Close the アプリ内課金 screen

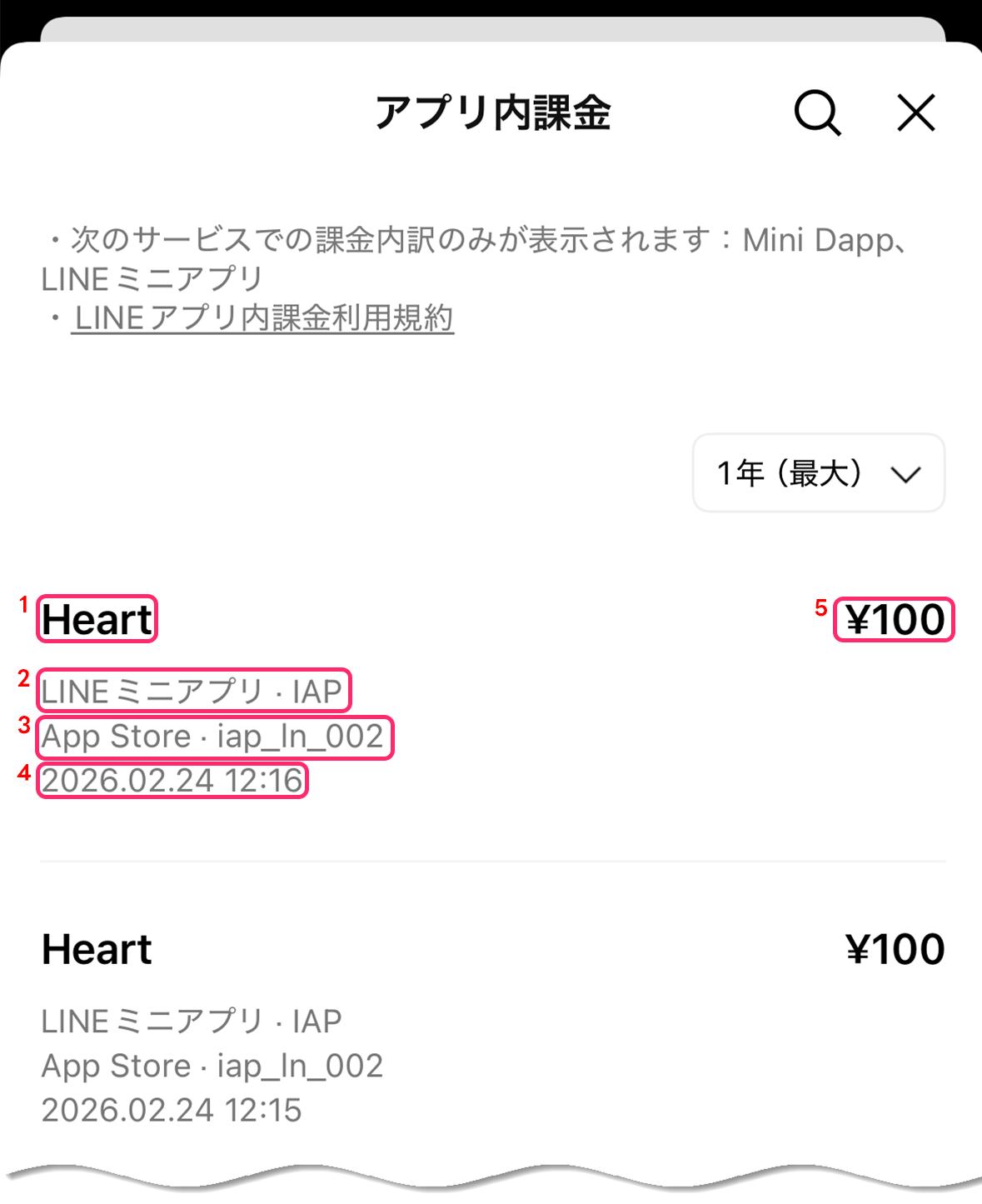[x=916, y=112]
